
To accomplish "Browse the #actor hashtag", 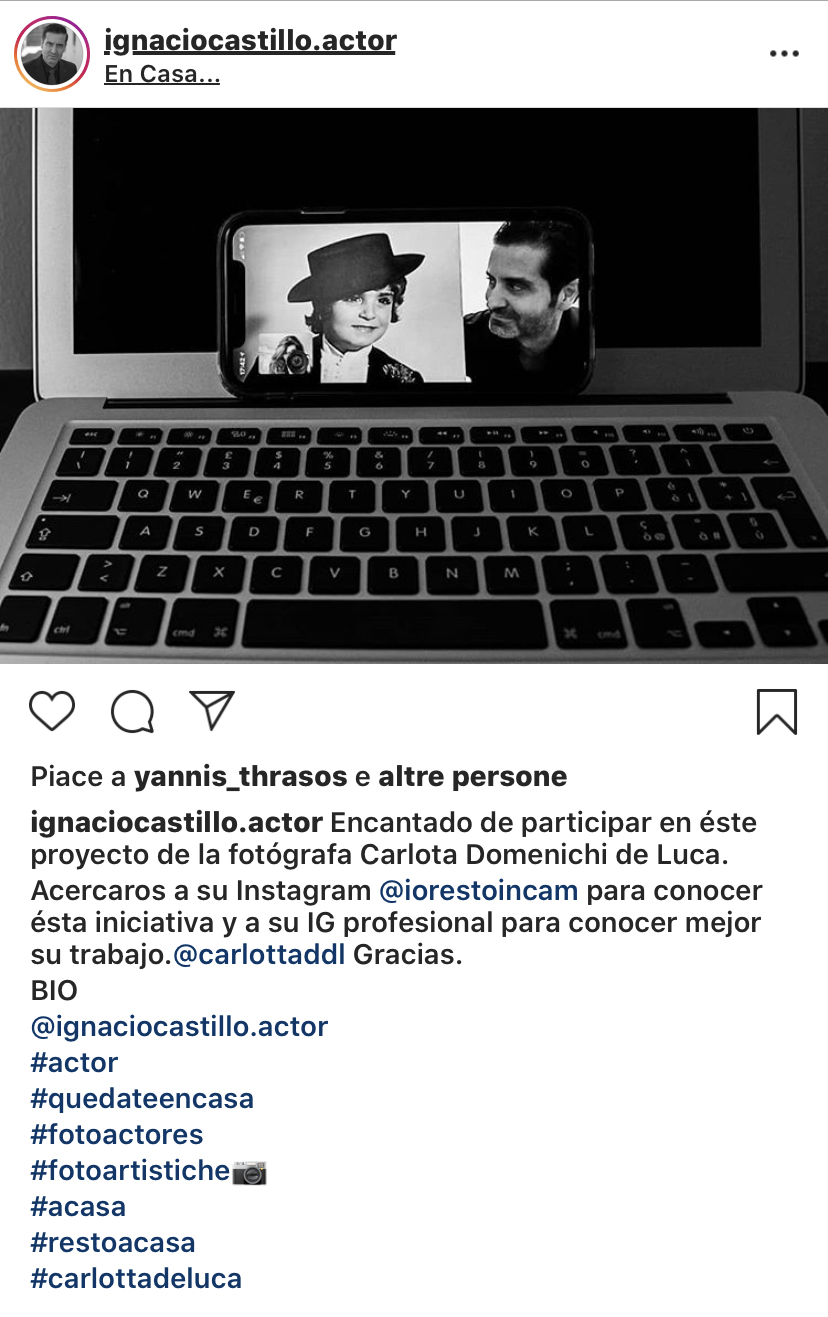I will (75, 1063).
